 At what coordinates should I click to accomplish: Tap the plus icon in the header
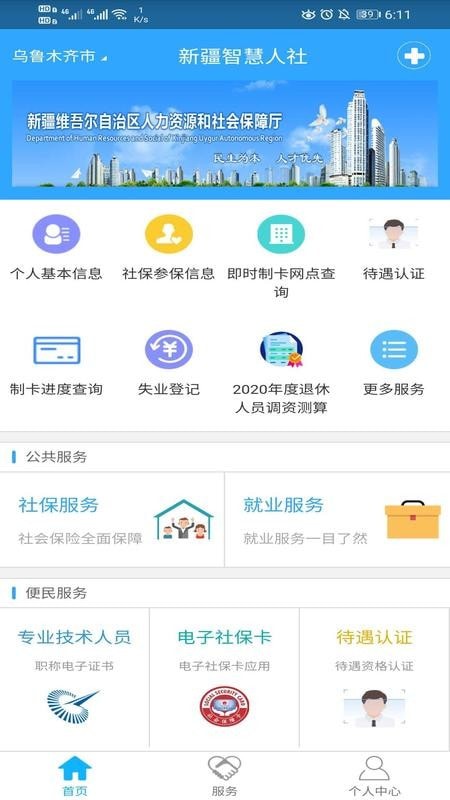(414, 55)
